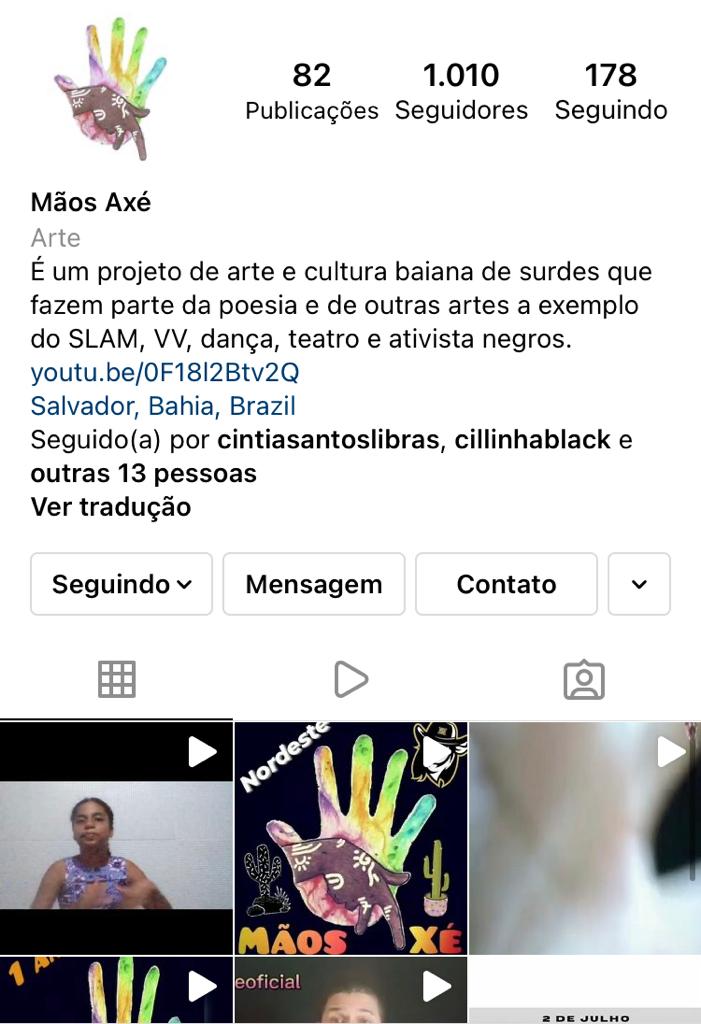
Task: Open the 178 Seguindo list
Action: pyautogui.click(x=611, y=91)
